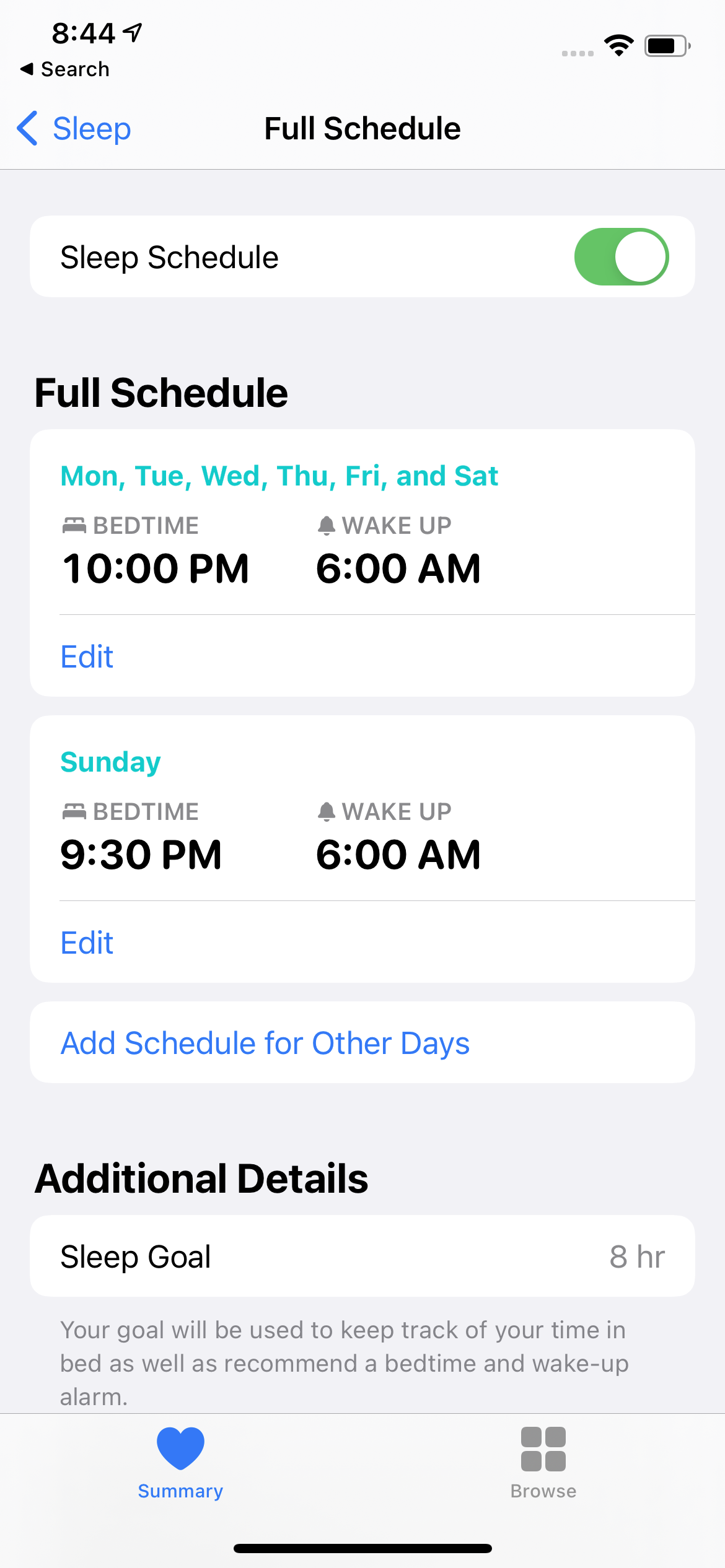Switch to the Browse tab

click(543, 1461)
